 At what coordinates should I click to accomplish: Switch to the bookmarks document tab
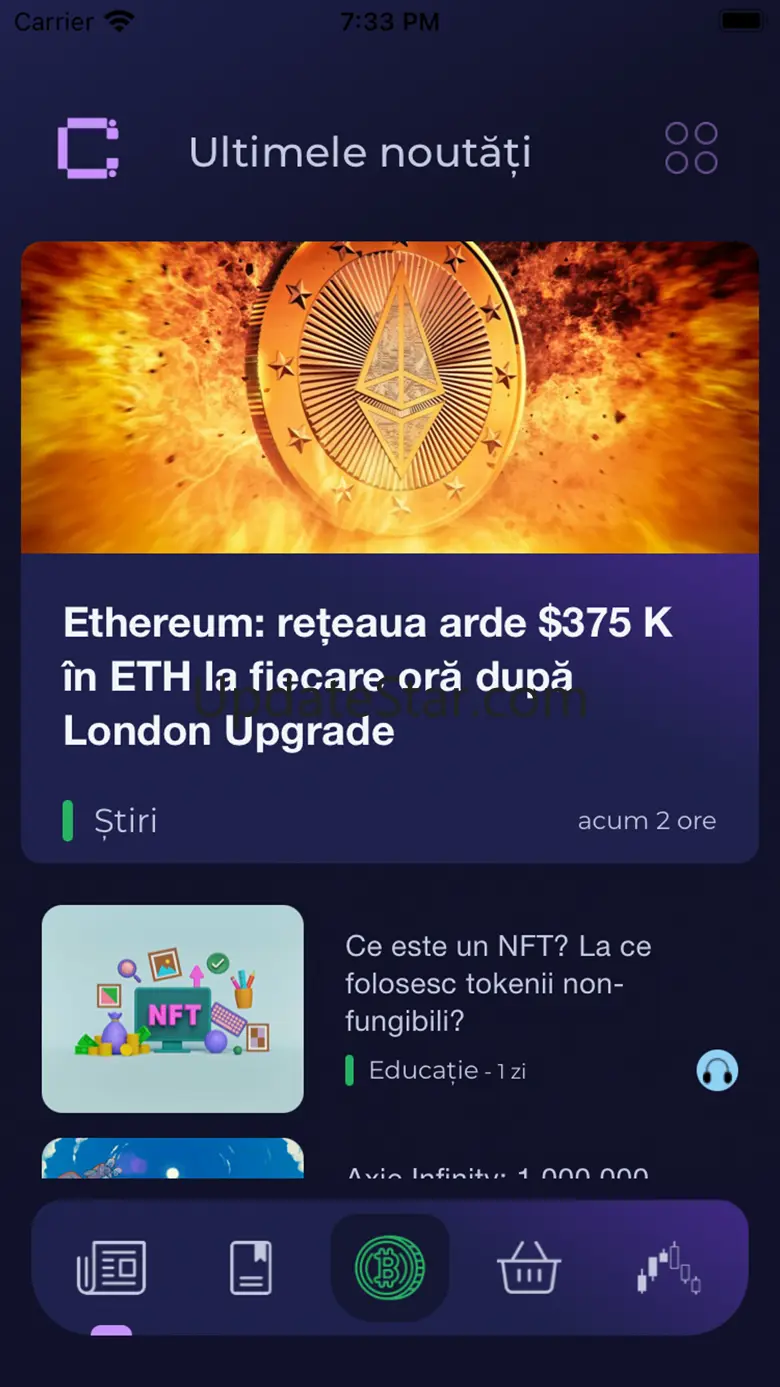[x=250, y=1267]
